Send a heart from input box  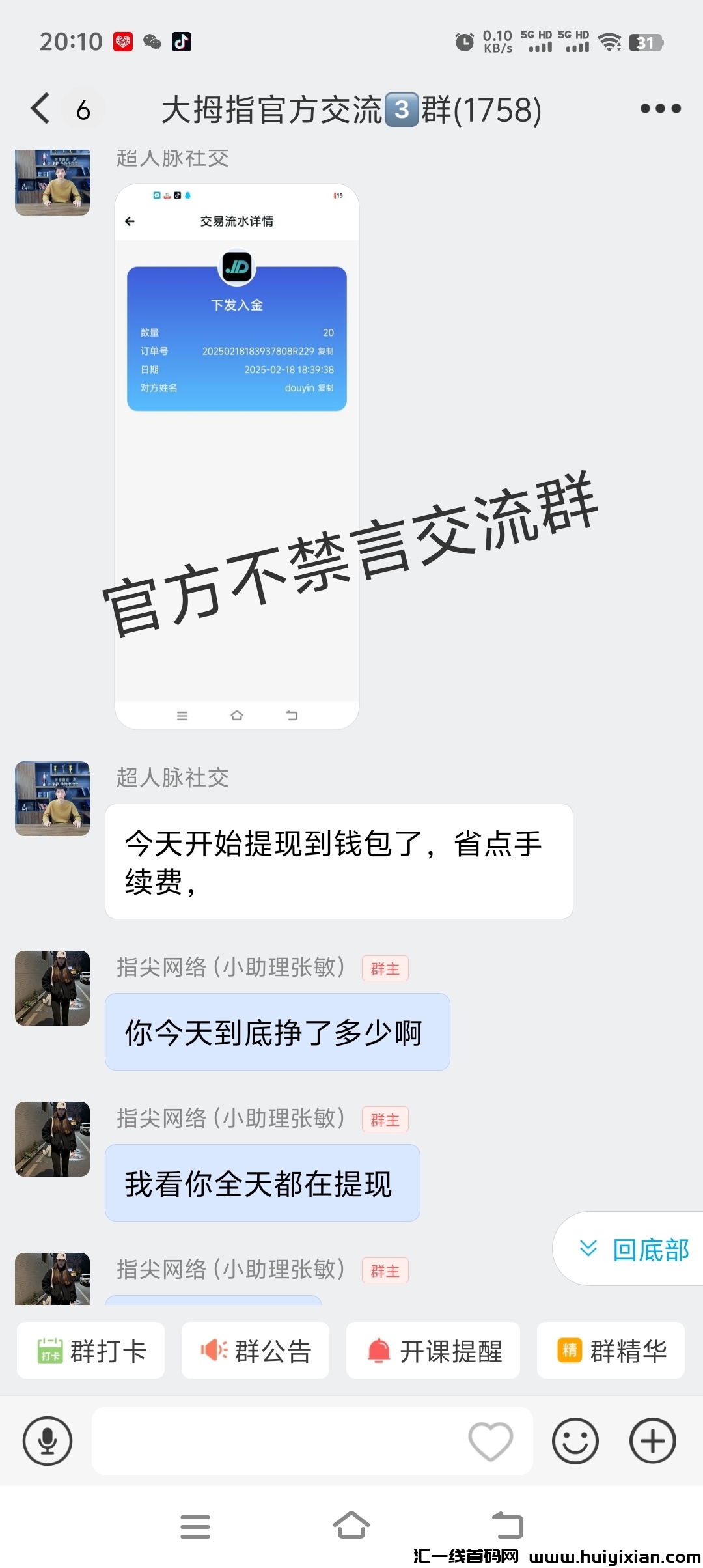(x=491, y=1441)
